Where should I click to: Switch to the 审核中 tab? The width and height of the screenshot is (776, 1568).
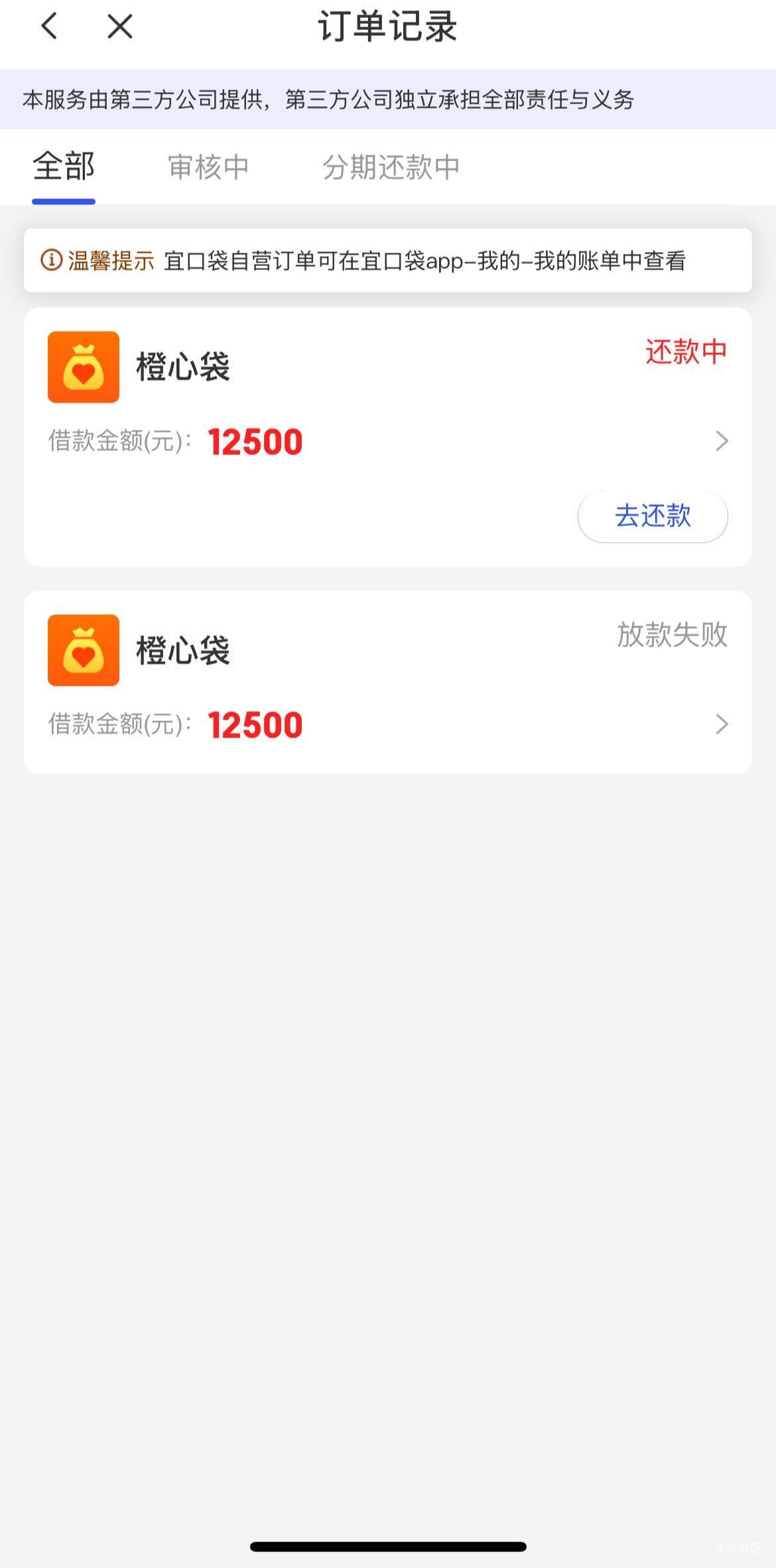click(x=208, y=167)
